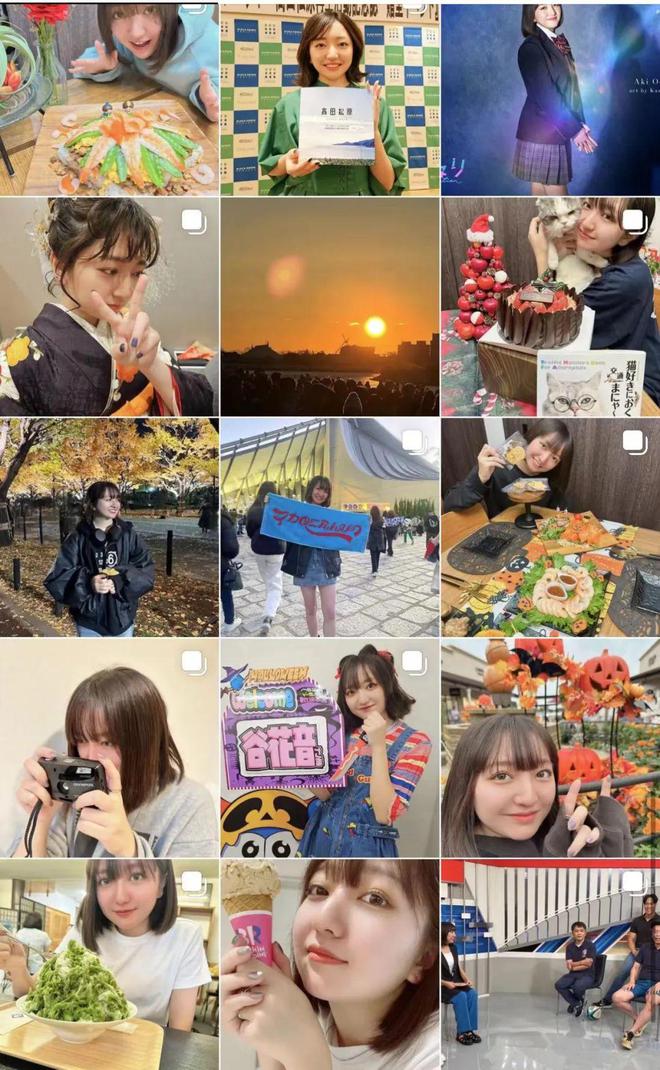Open the matcha shaved ice post

109,964
